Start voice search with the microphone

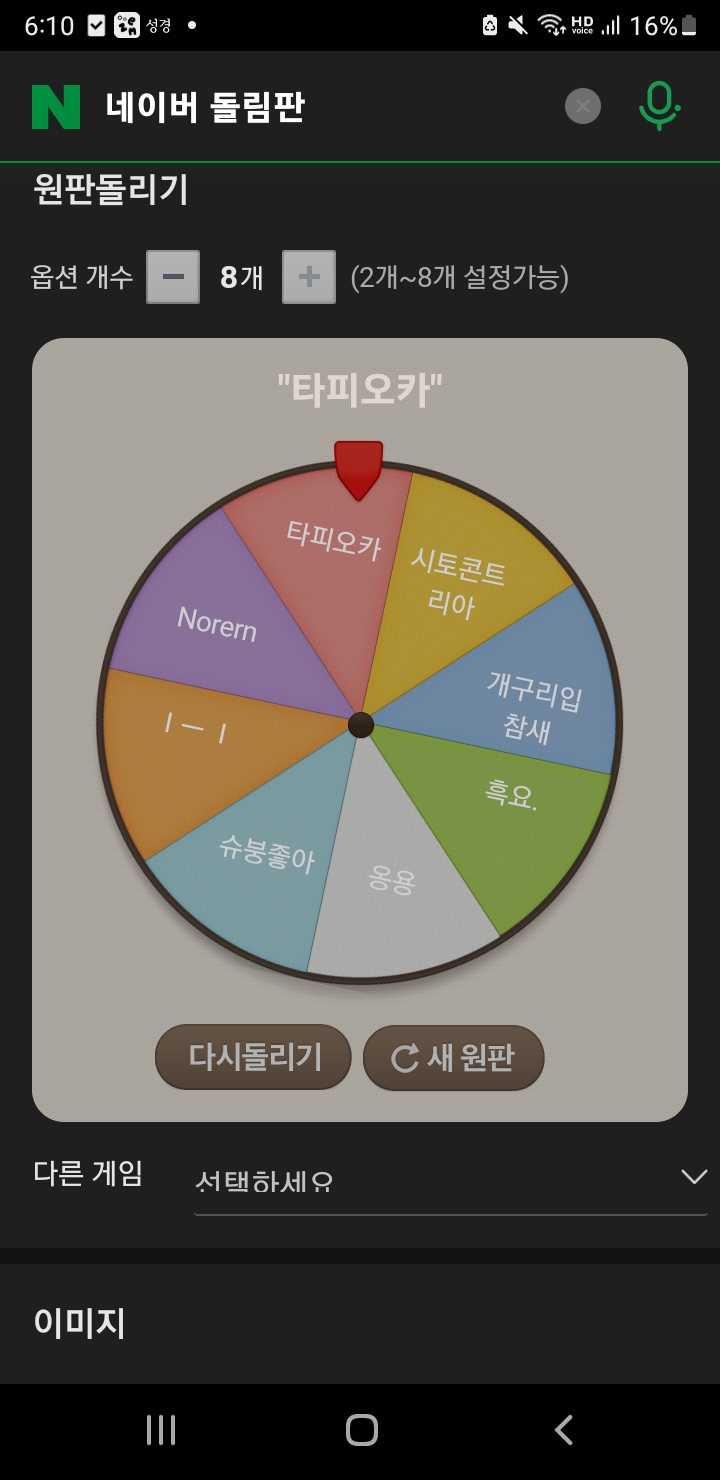click(659, 106)
